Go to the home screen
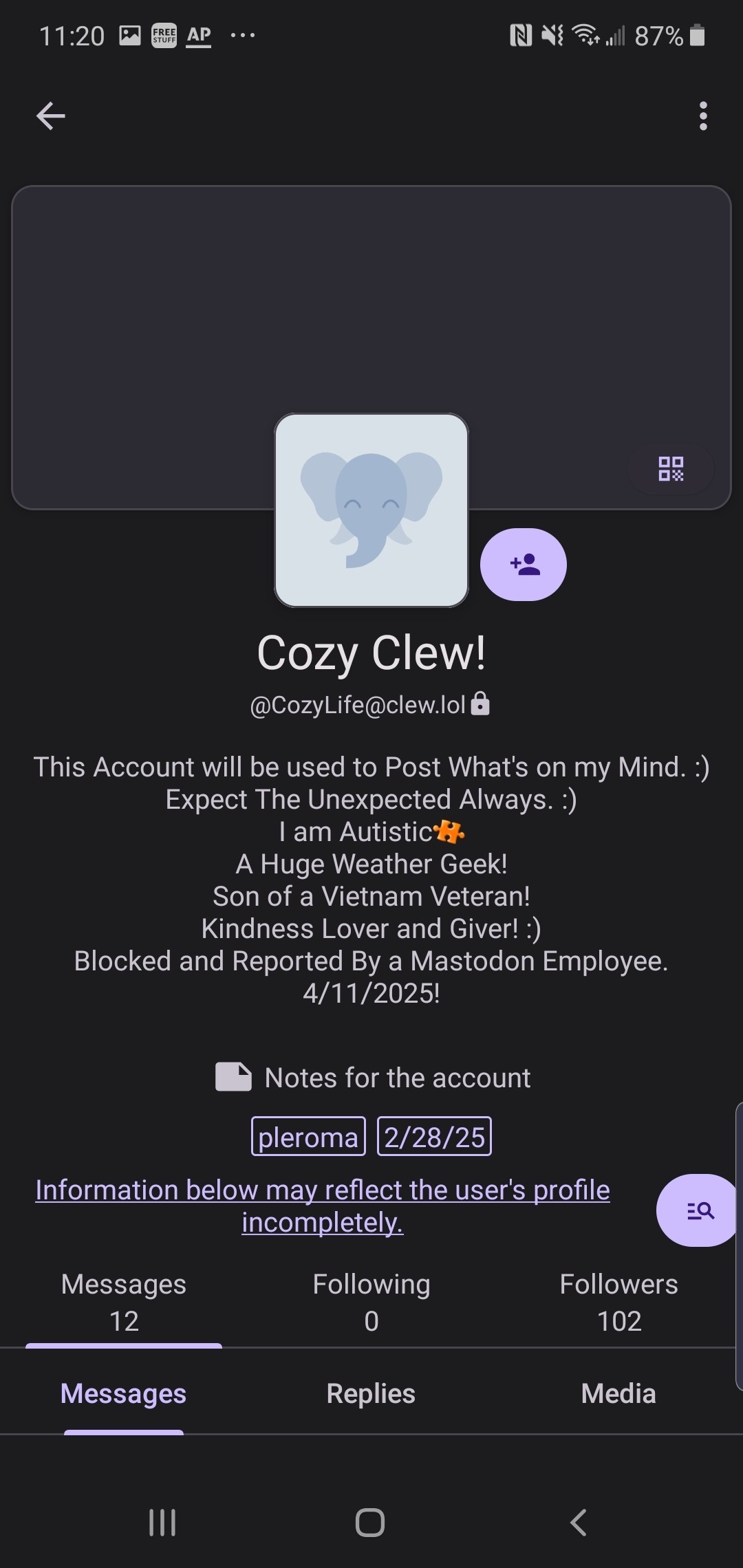Viewport: 743px width, 1568px height. tap(370, 1523)
